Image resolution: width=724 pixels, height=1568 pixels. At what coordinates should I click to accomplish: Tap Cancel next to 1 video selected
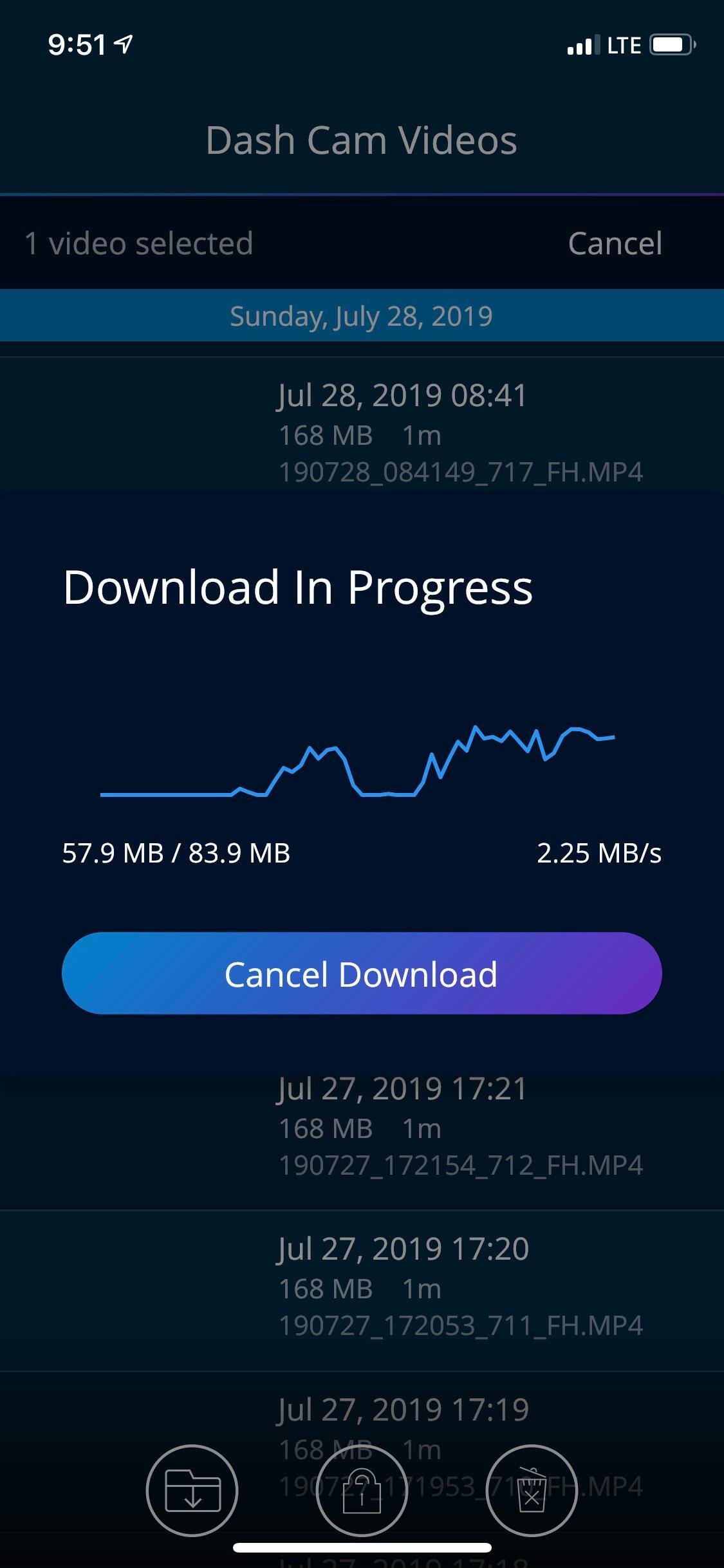coord(615,243)
